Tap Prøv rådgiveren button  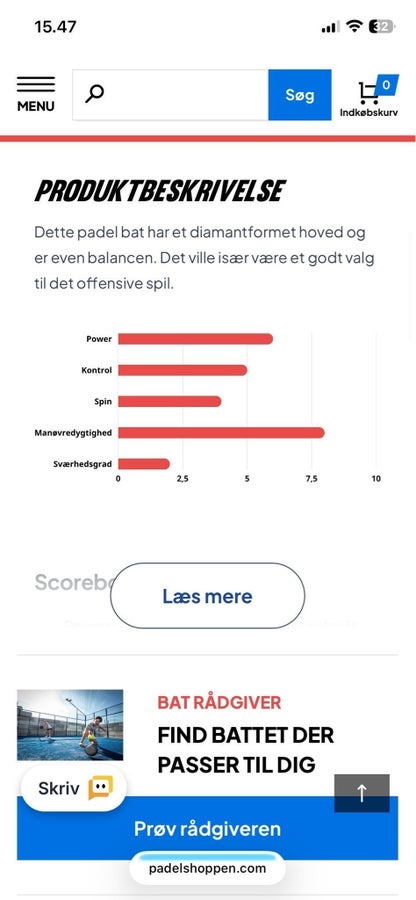[207, 828]
